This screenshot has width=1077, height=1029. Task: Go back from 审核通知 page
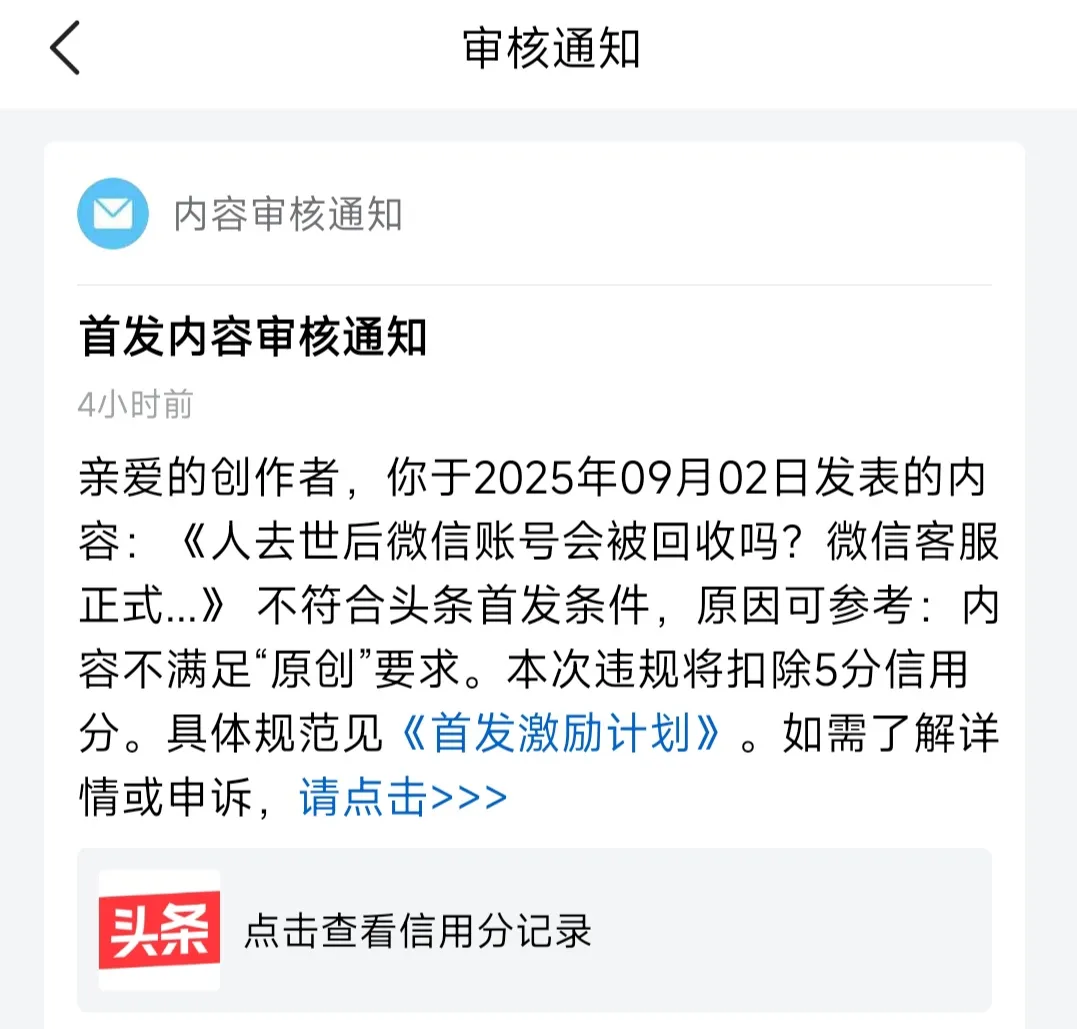(66, 49)
